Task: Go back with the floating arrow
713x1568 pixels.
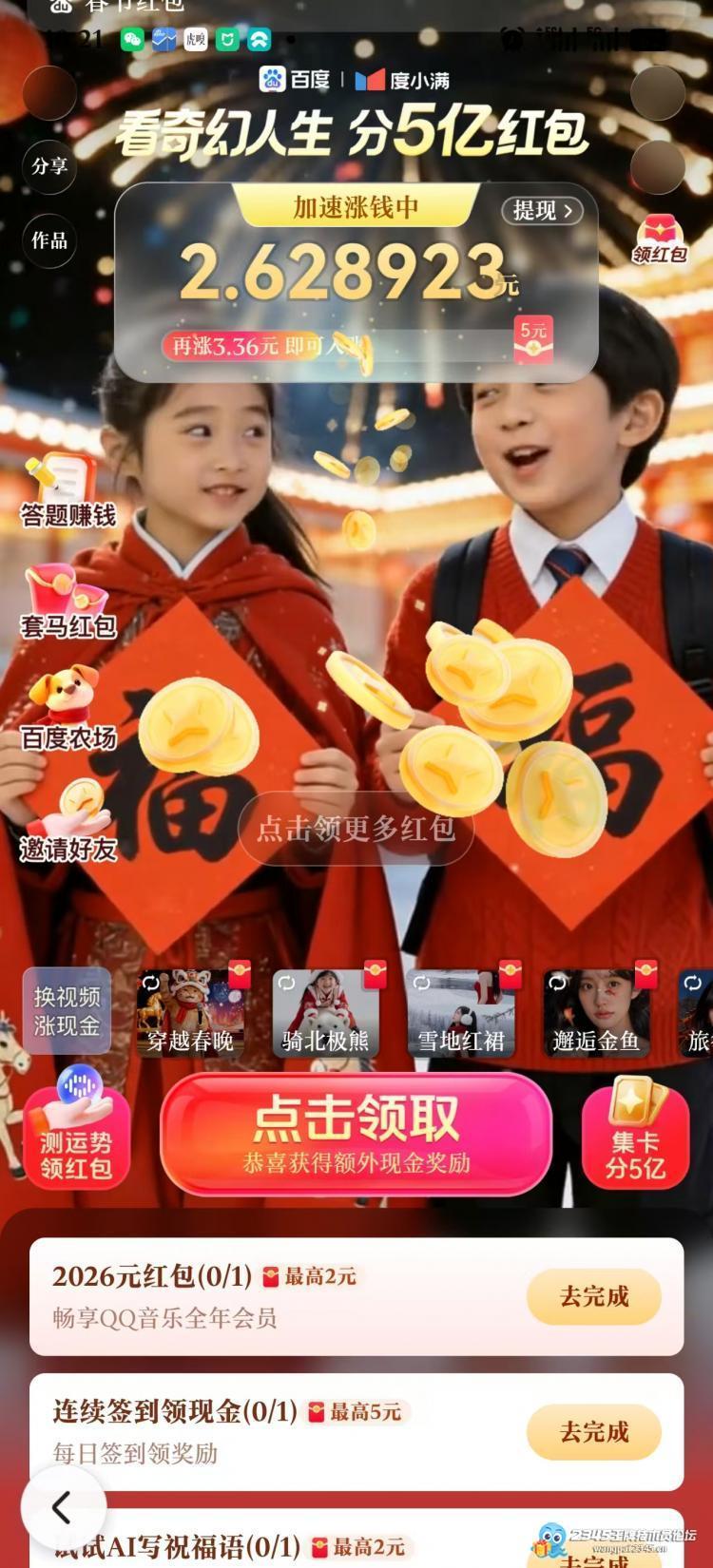Action: [x=63, y=1507]
